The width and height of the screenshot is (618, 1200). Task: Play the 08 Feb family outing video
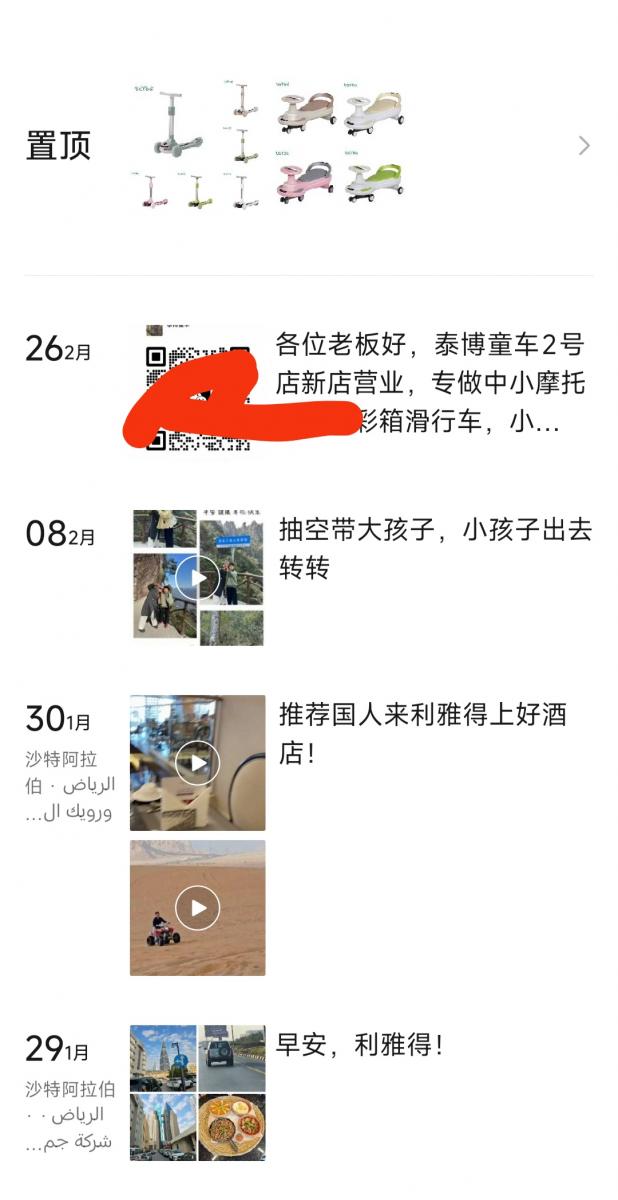coord(198,577)
